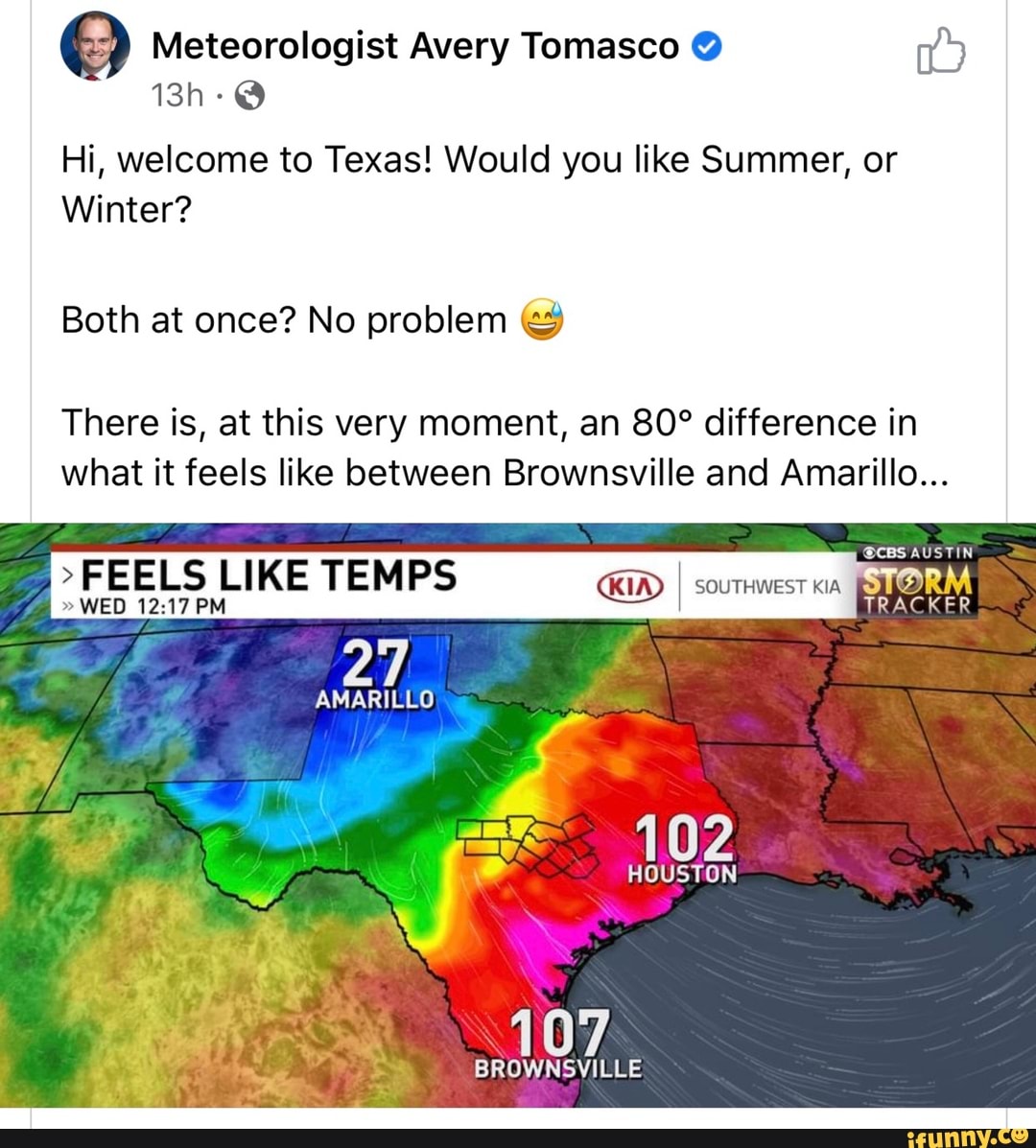Click the blue verified badge beside the name
The width and height of the screenshot is (1036, 1148).
(706, 45)
